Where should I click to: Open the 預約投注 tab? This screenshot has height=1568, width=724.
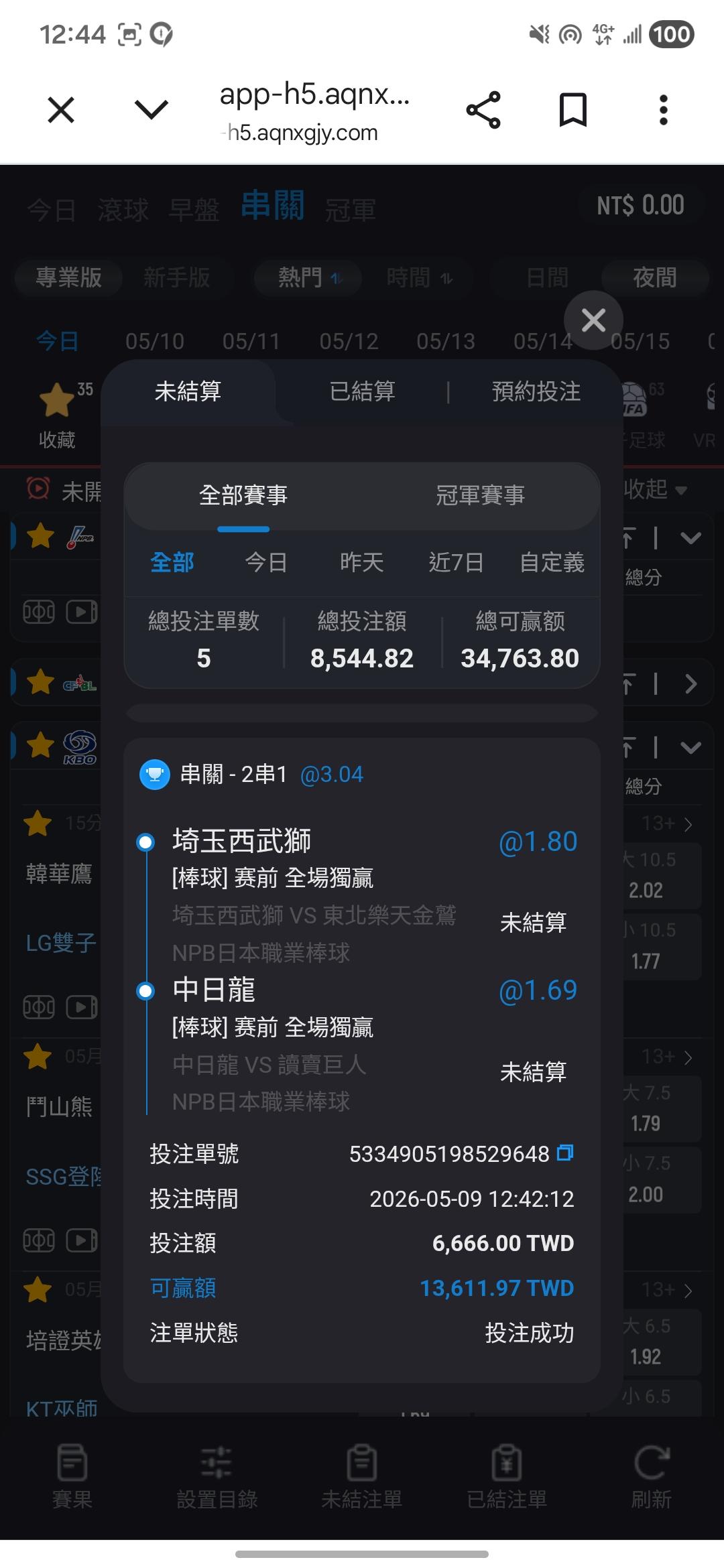pyautogui.click(x=536, y=391)
